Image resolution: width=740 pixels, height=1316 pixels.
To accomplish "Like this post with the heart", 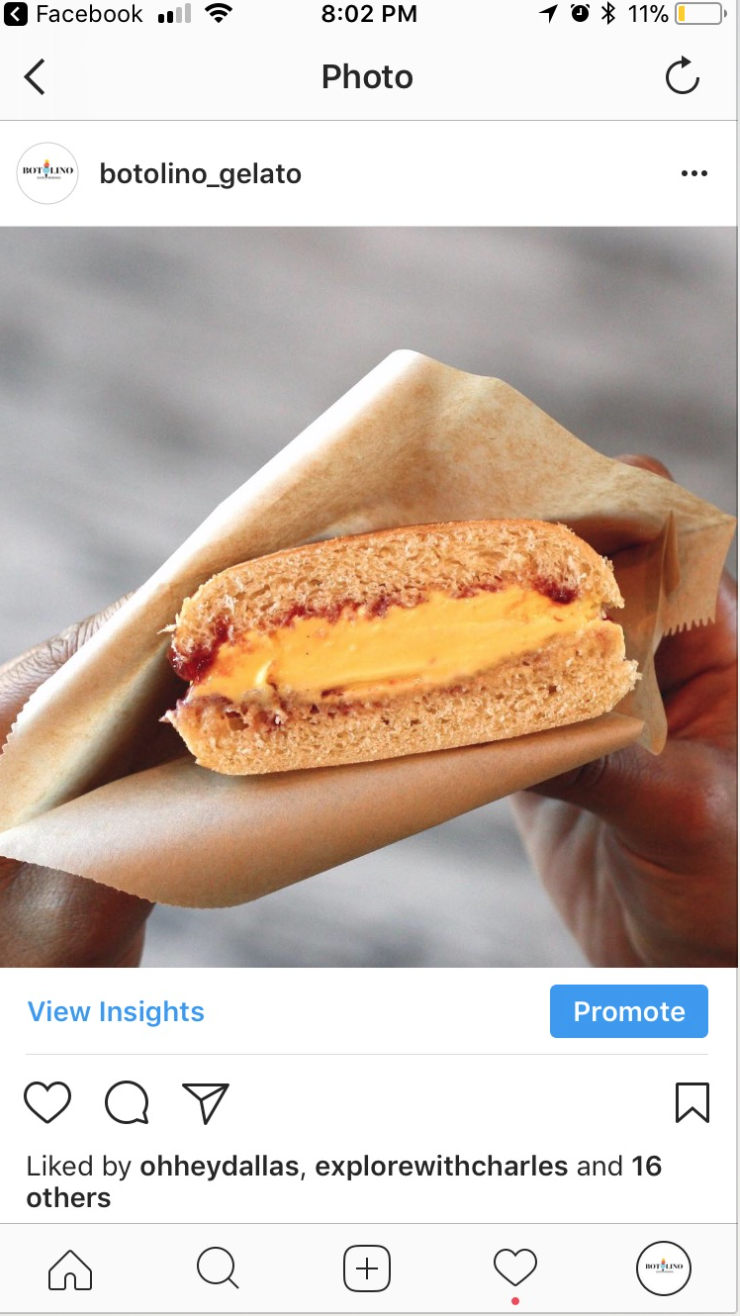I will coord(47,1102).
